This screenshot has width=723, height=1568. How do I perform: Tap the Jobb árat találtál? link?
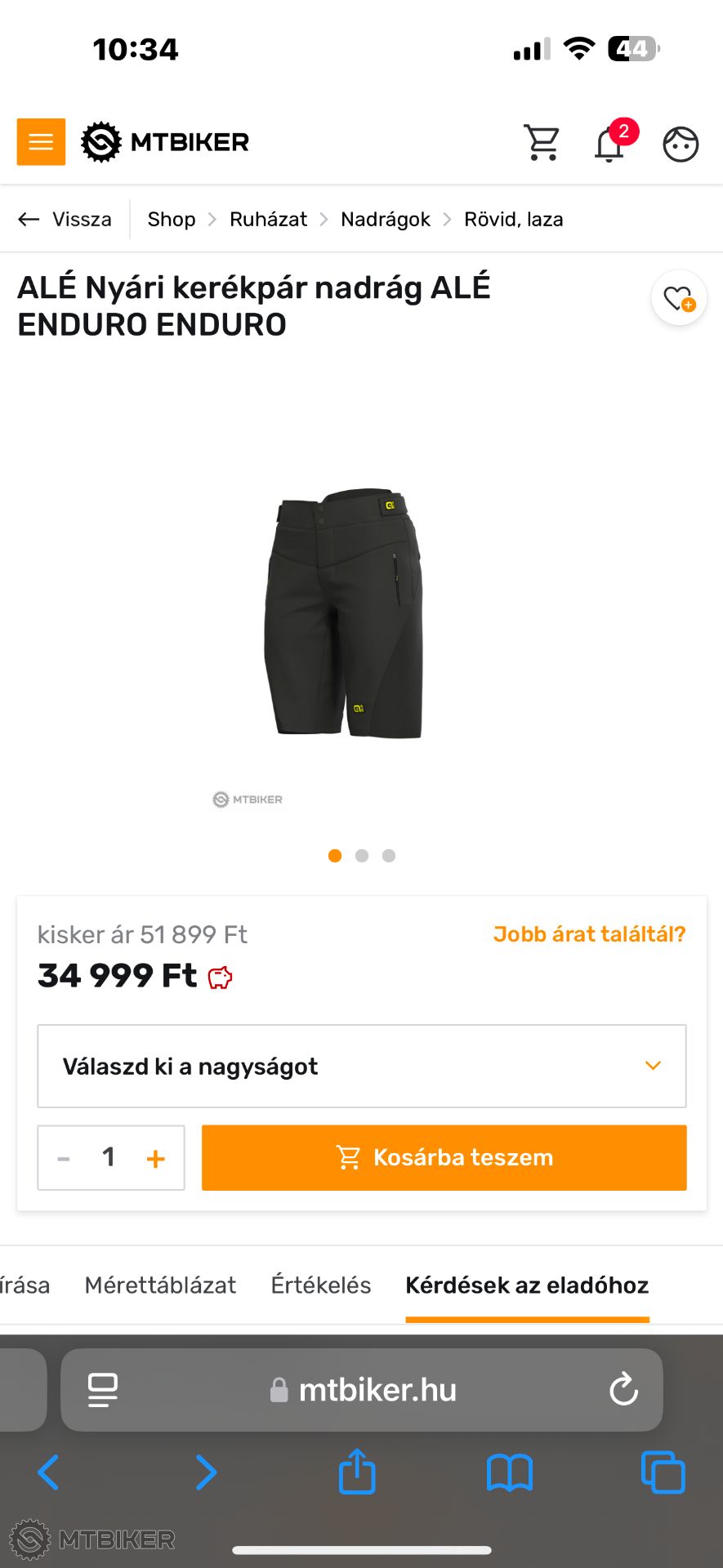[x=589, y=933]
